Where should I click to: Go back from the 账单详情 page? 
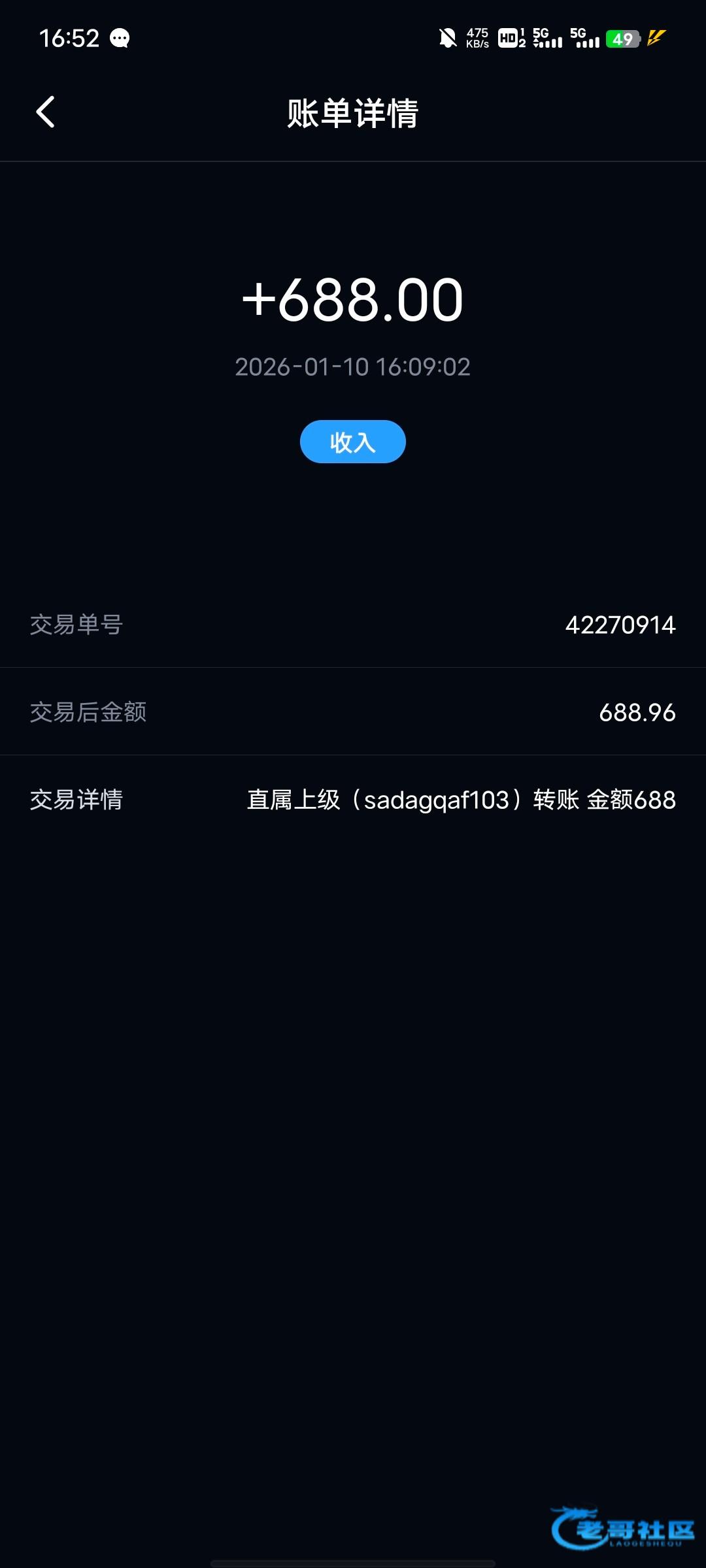45,112
